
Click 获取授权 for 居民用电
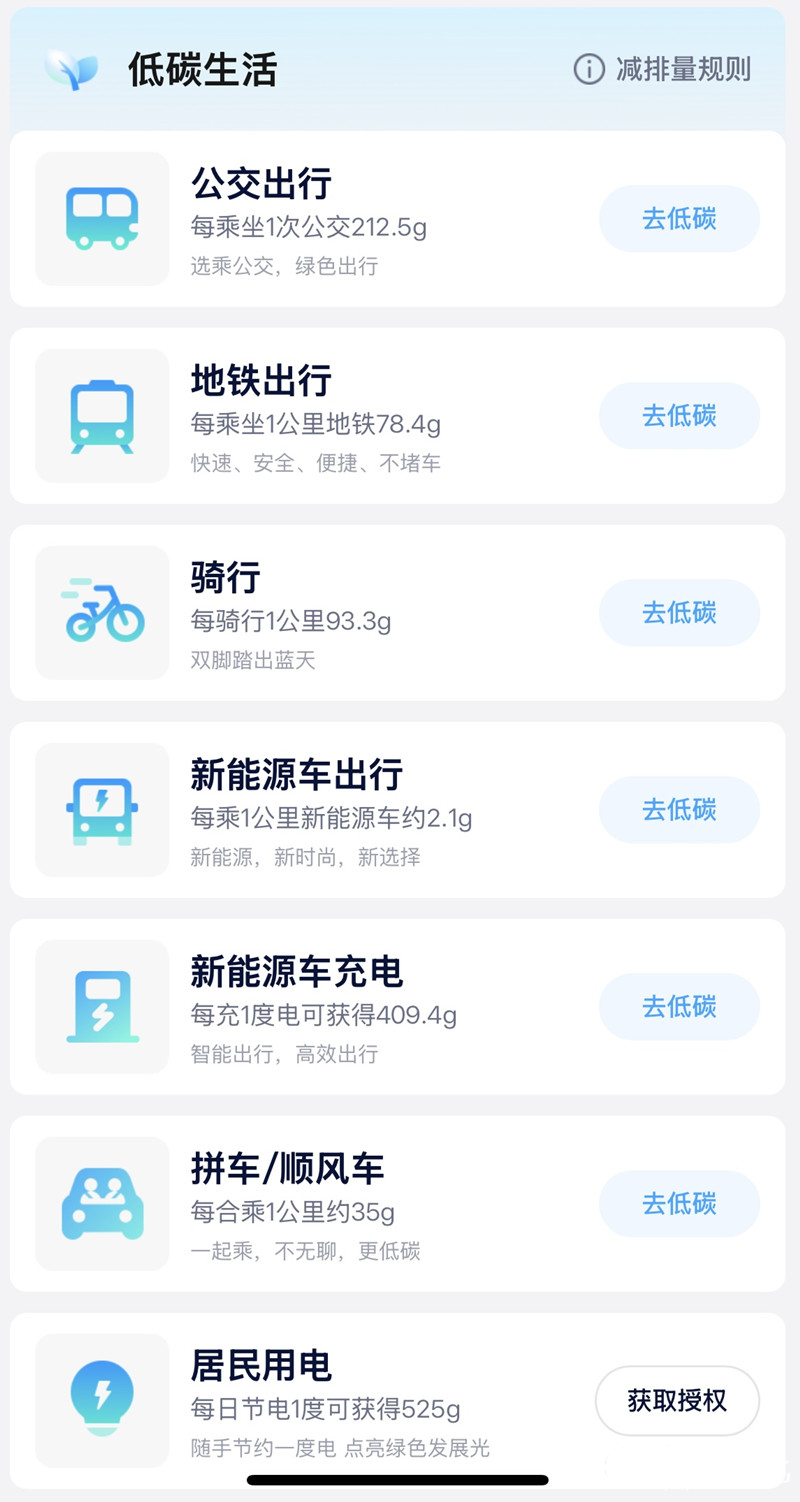pos(677,1400)
